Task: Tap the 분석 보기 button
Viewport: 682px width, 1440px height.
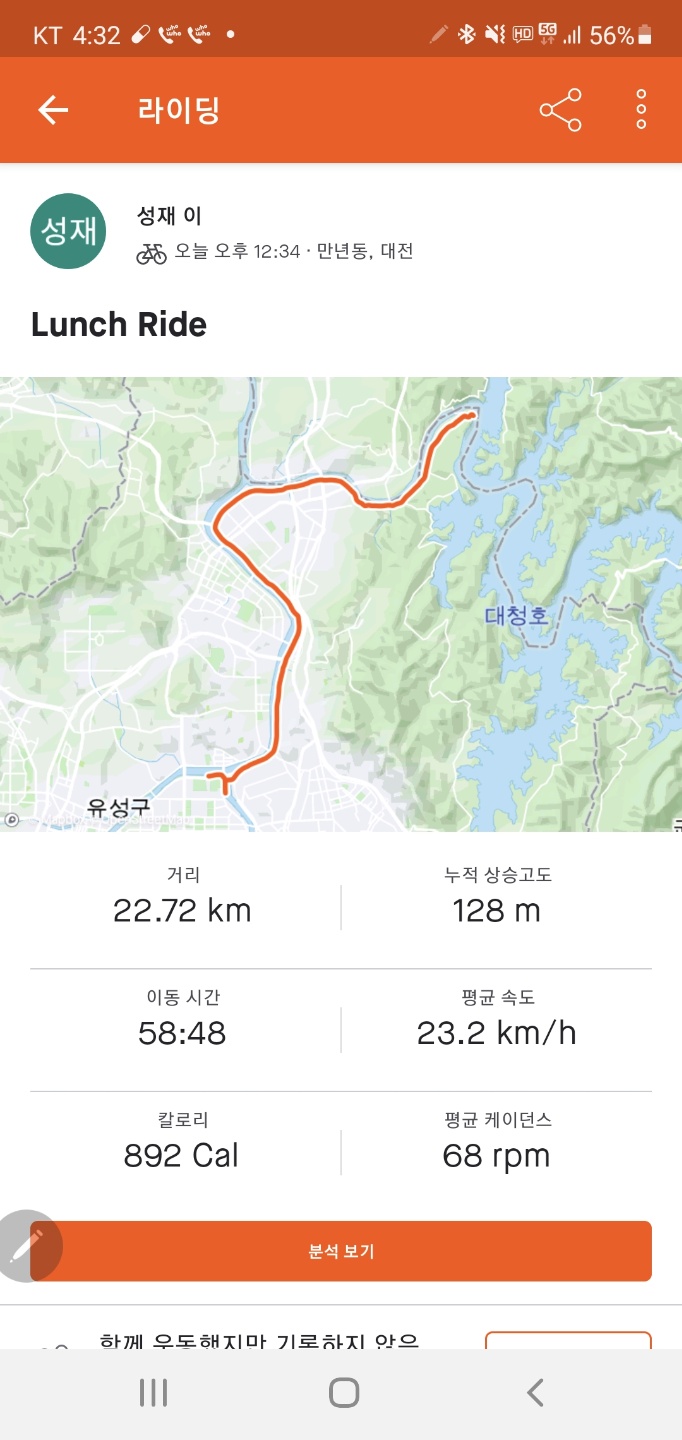Action: pyautogui.click(x=341, y=1251)
